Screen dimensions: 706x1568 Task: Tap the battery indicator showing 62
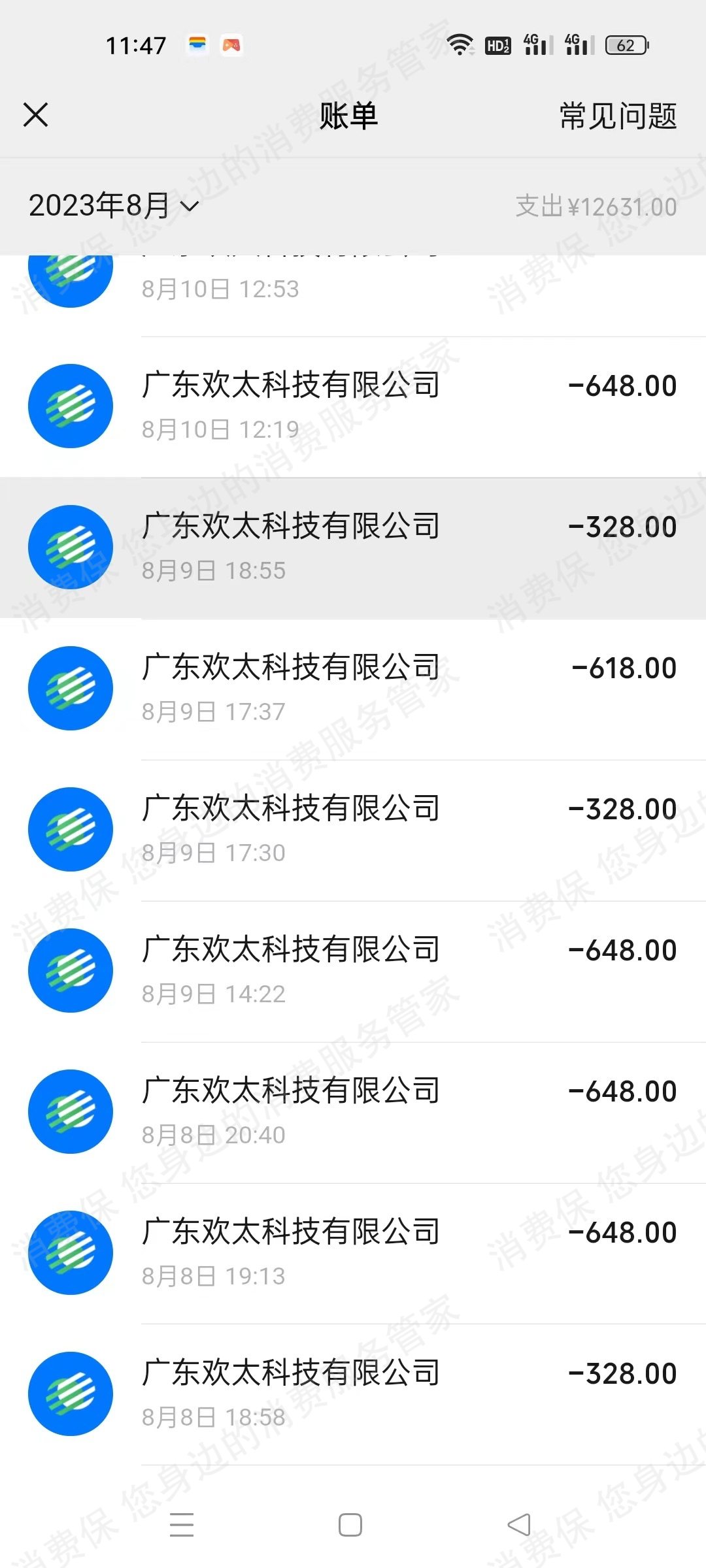626,44
